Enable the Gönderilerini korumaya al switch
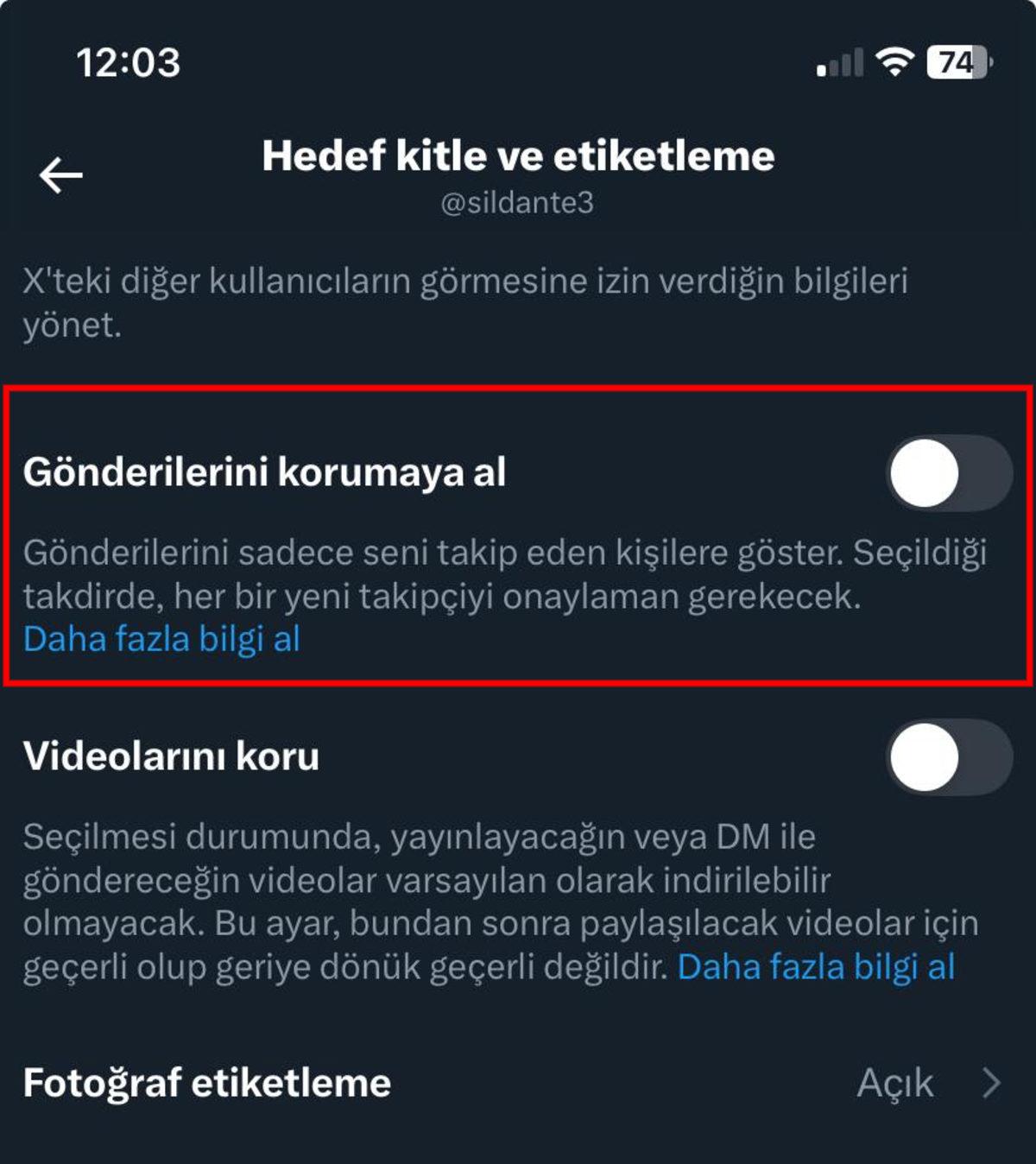1036x1164 pixels. click(x=948, y=473)
